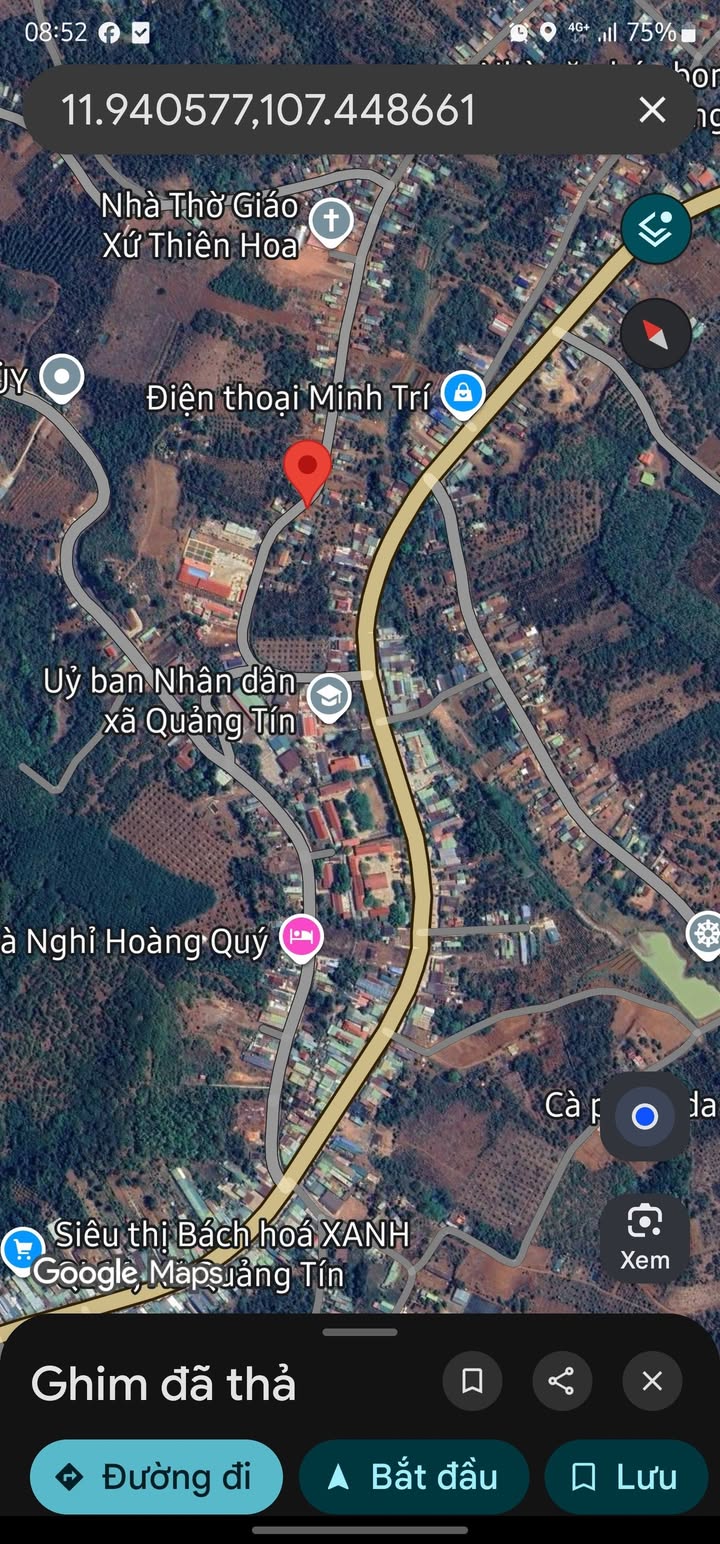Viewport: 720px width, 1544px height.
Task: Start navigation with Bắt đầu
Action: 413,1477
